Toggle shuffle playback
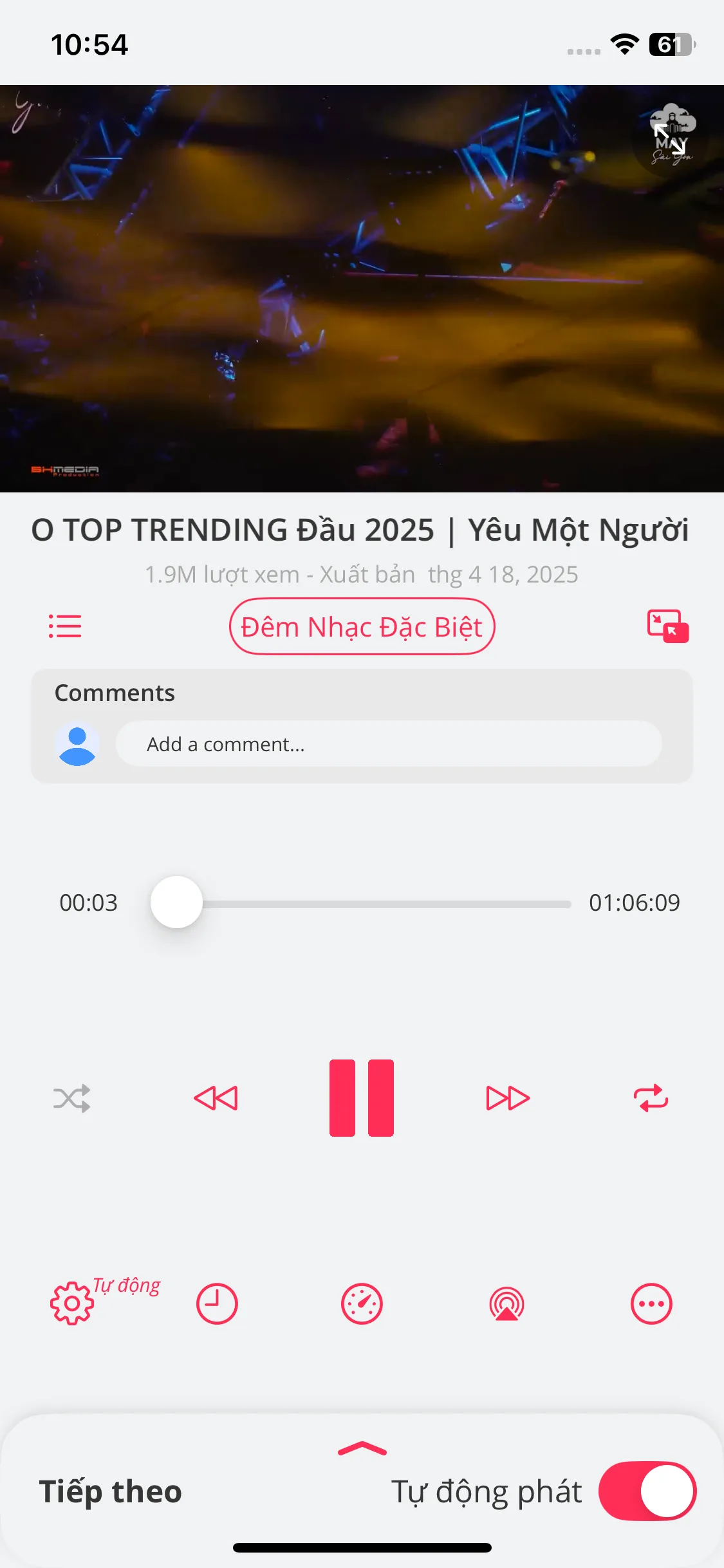The height and width of the screenshot is (1568, 724). [71, 1098]
